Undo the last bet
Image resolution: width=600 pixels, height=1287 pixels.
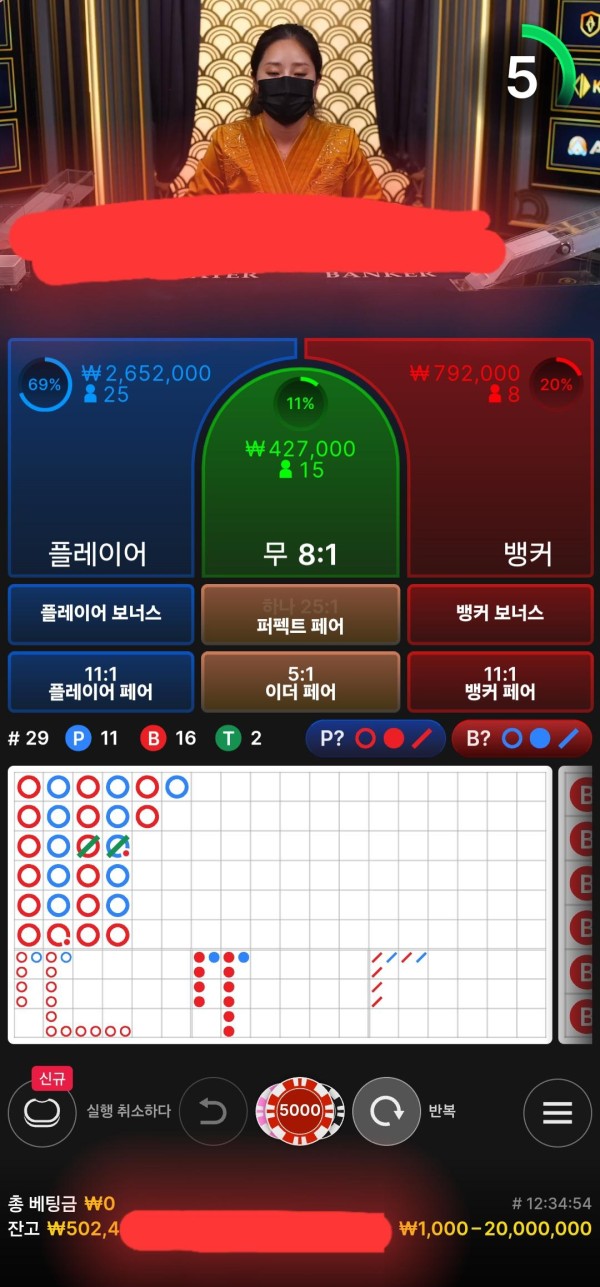[x=213, y=1111]
